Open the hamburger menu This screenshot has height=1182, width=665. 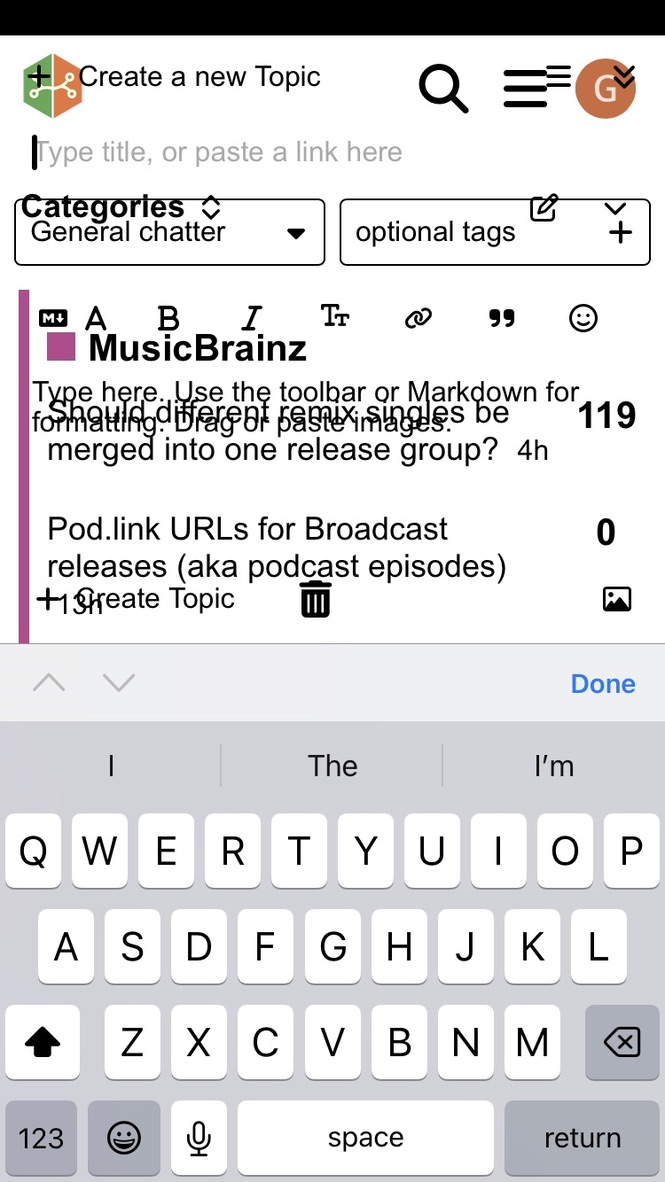tap(526, 89)
